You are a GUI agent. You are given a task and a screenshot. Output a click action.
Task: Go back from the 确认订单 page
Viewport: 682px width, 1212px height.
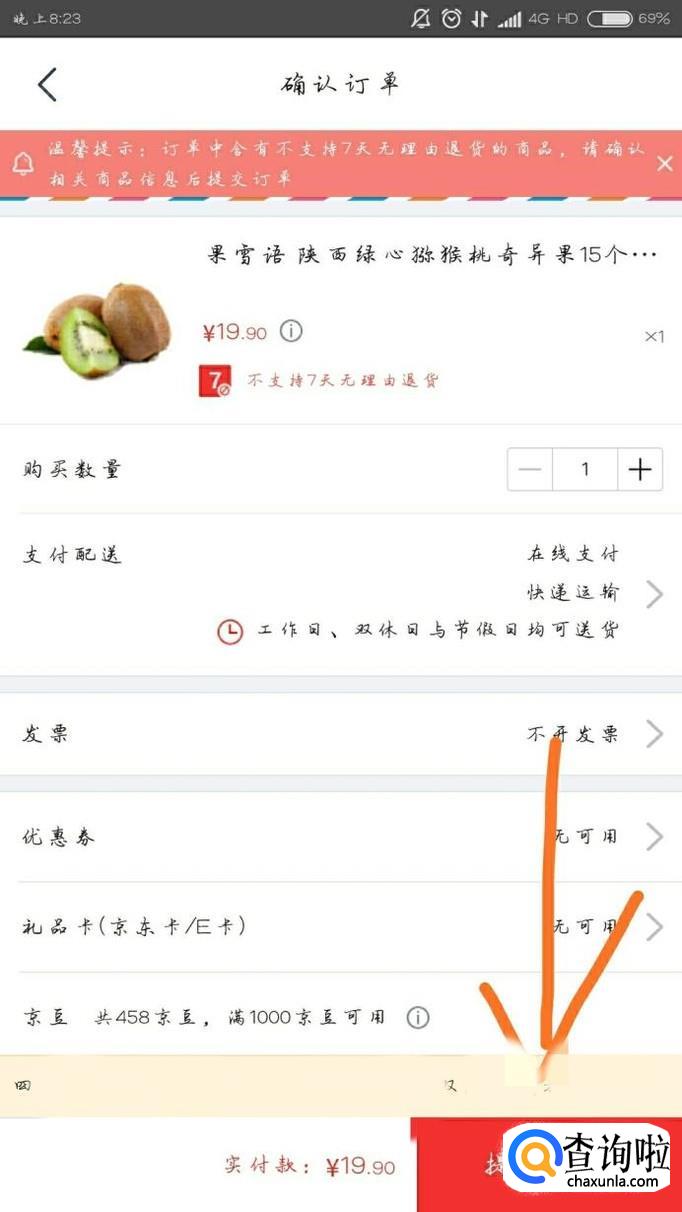point(48,85)
